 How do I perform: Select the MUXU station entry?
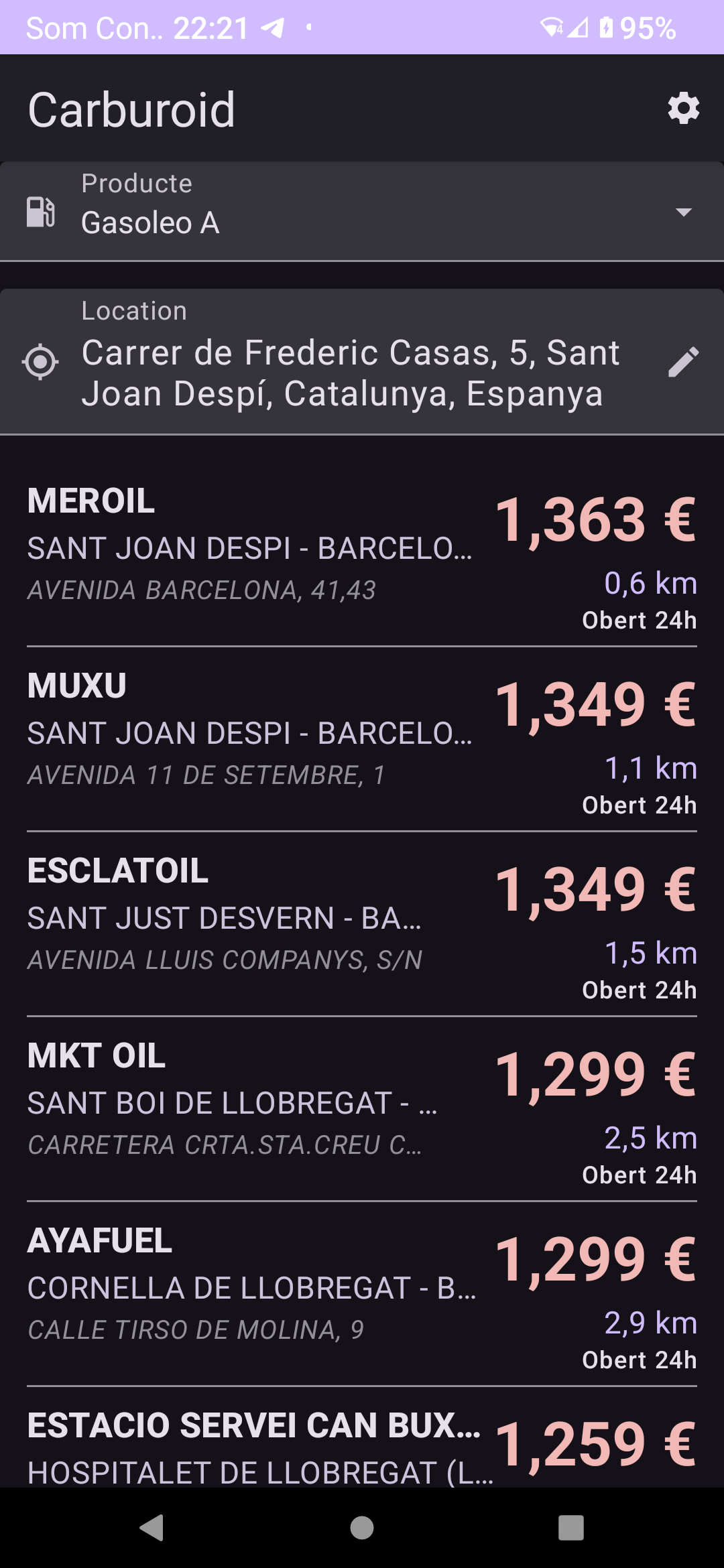pyautogui.click(x=362, y=738)
